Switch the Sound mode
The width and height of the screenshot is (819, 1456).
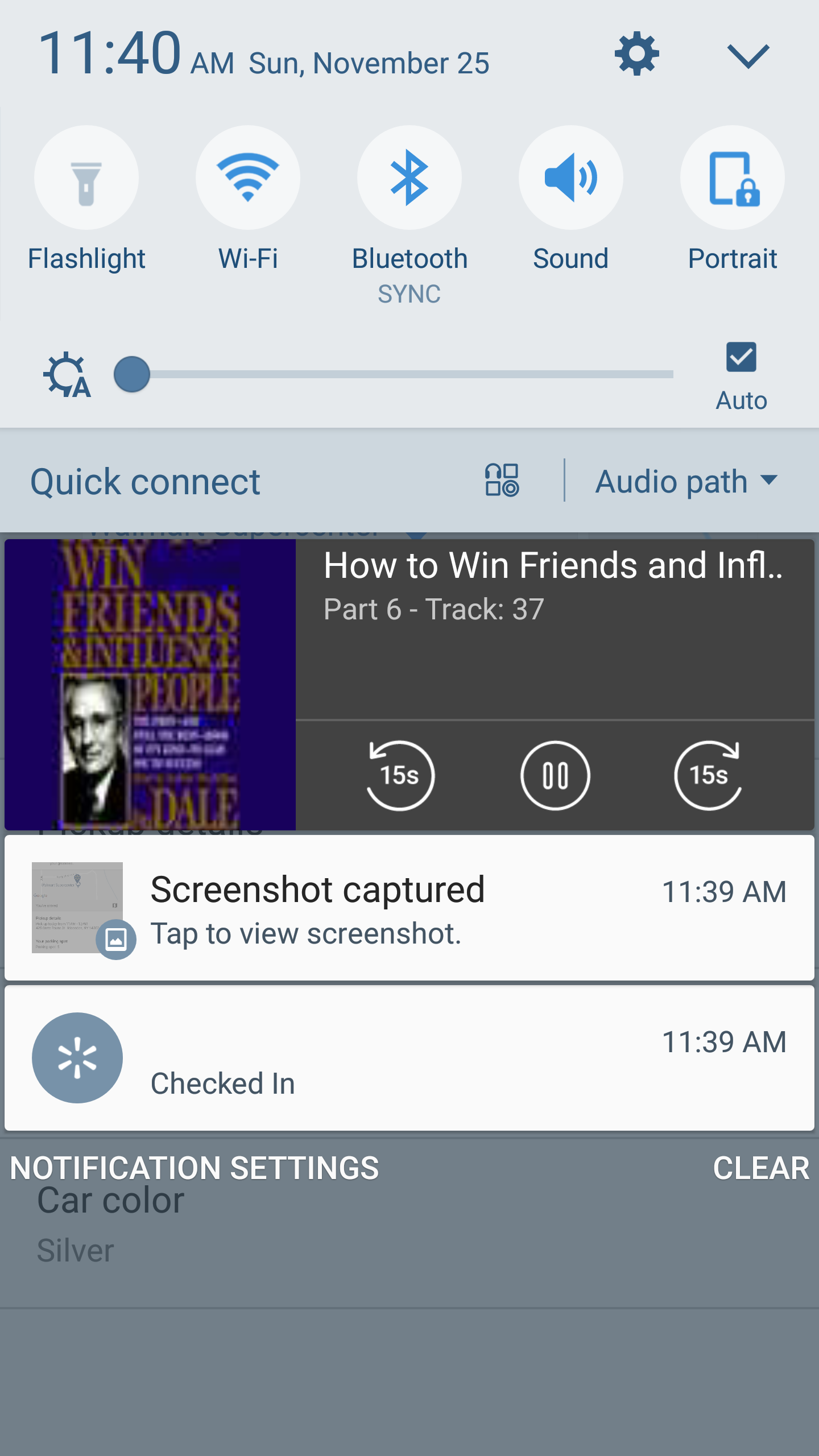click(570, 178)
